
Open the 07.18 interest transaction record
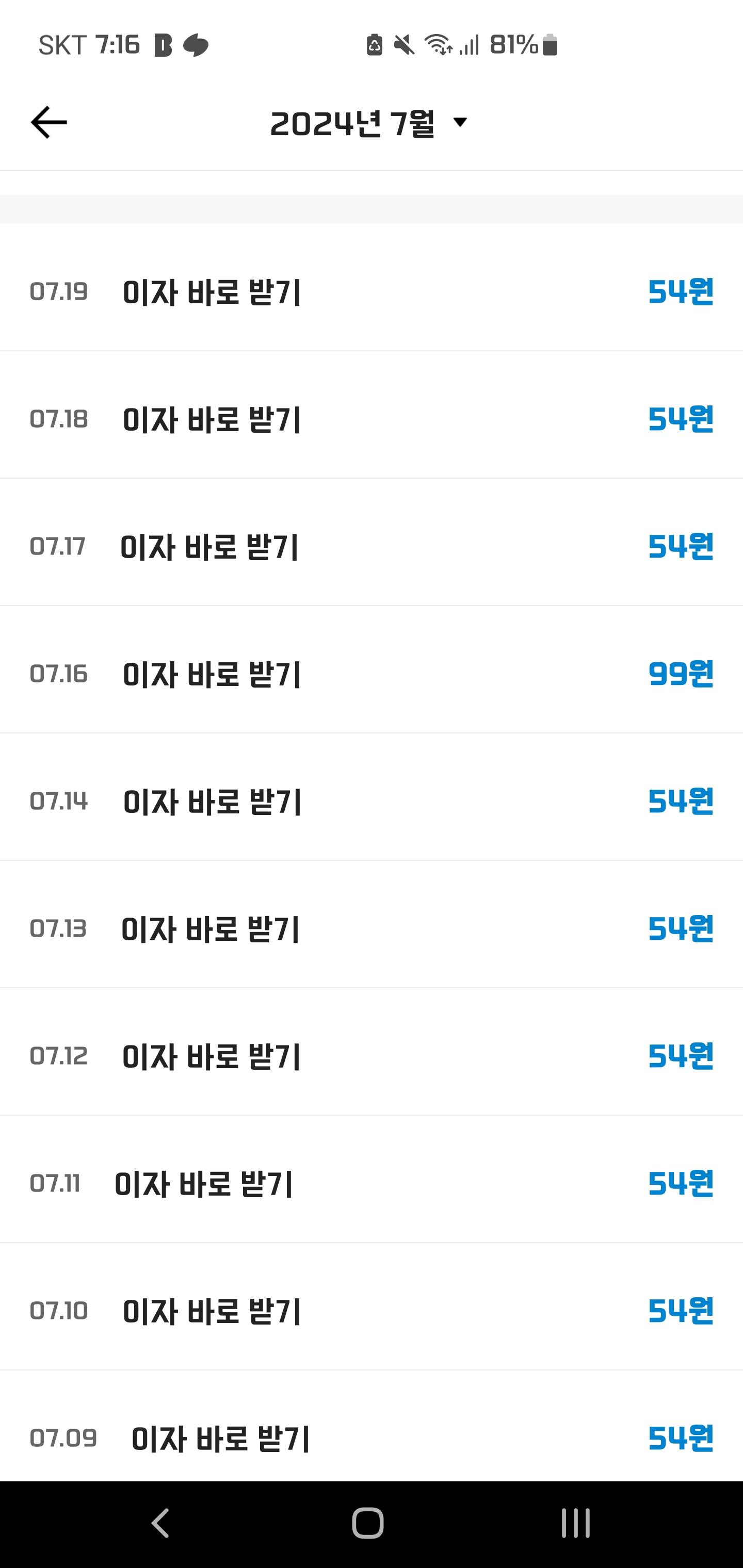point(372,419)
